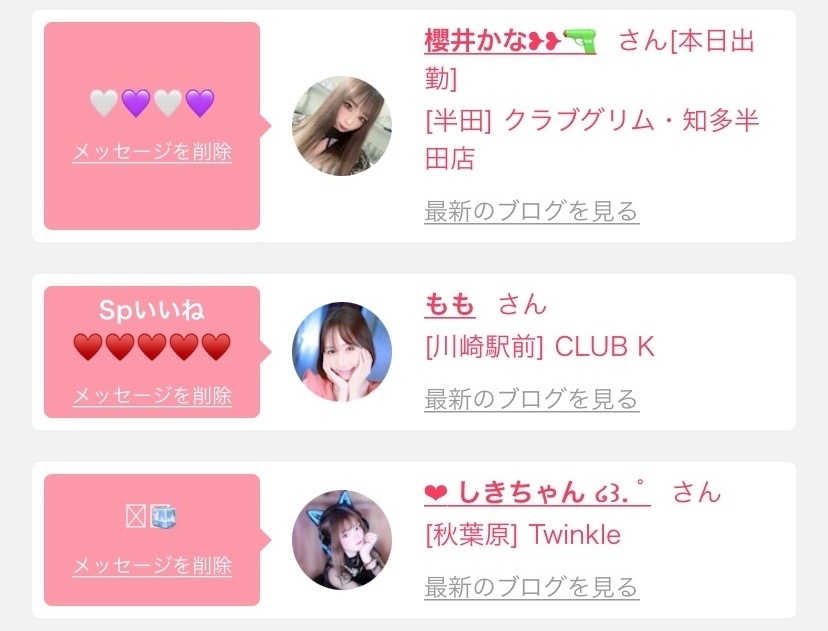The height and width of the screenshot is (631, 828).
Task: Delete the message sent to 櫻井かな
Action: (x=152, y=153)
